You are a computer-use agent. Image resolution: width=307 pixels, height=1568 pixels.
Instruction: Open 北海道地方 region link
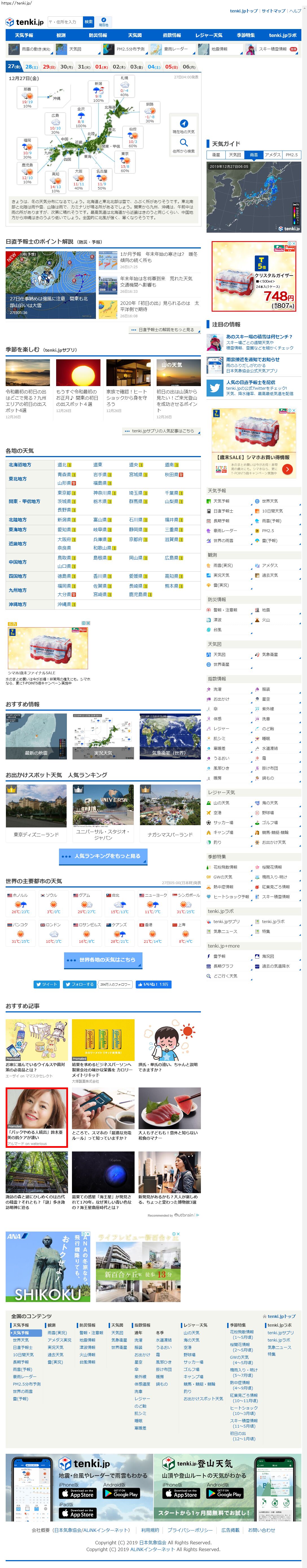[20, 465]
